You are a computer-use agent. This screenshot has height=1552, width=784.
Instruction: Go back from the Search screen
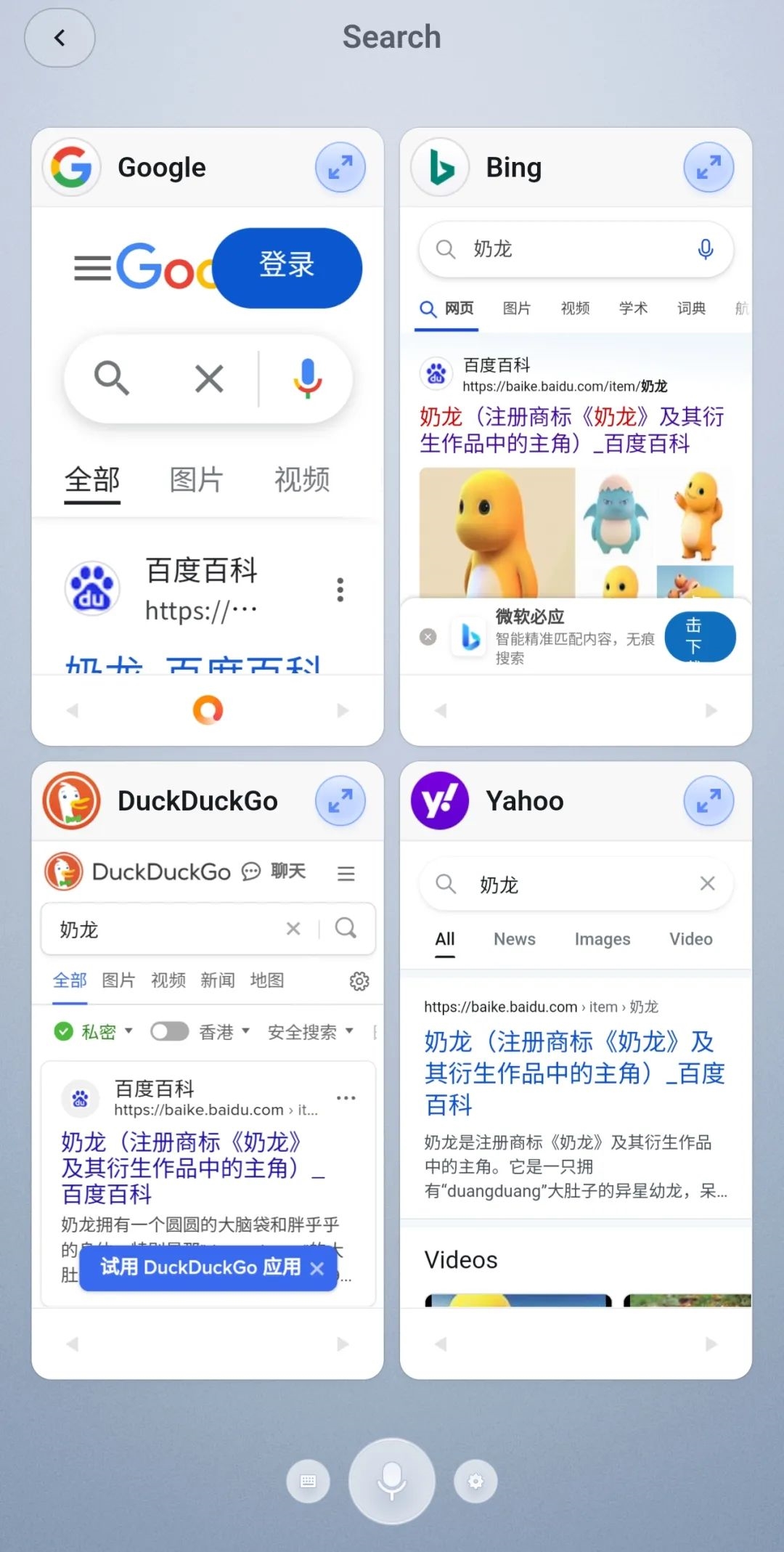60,38
